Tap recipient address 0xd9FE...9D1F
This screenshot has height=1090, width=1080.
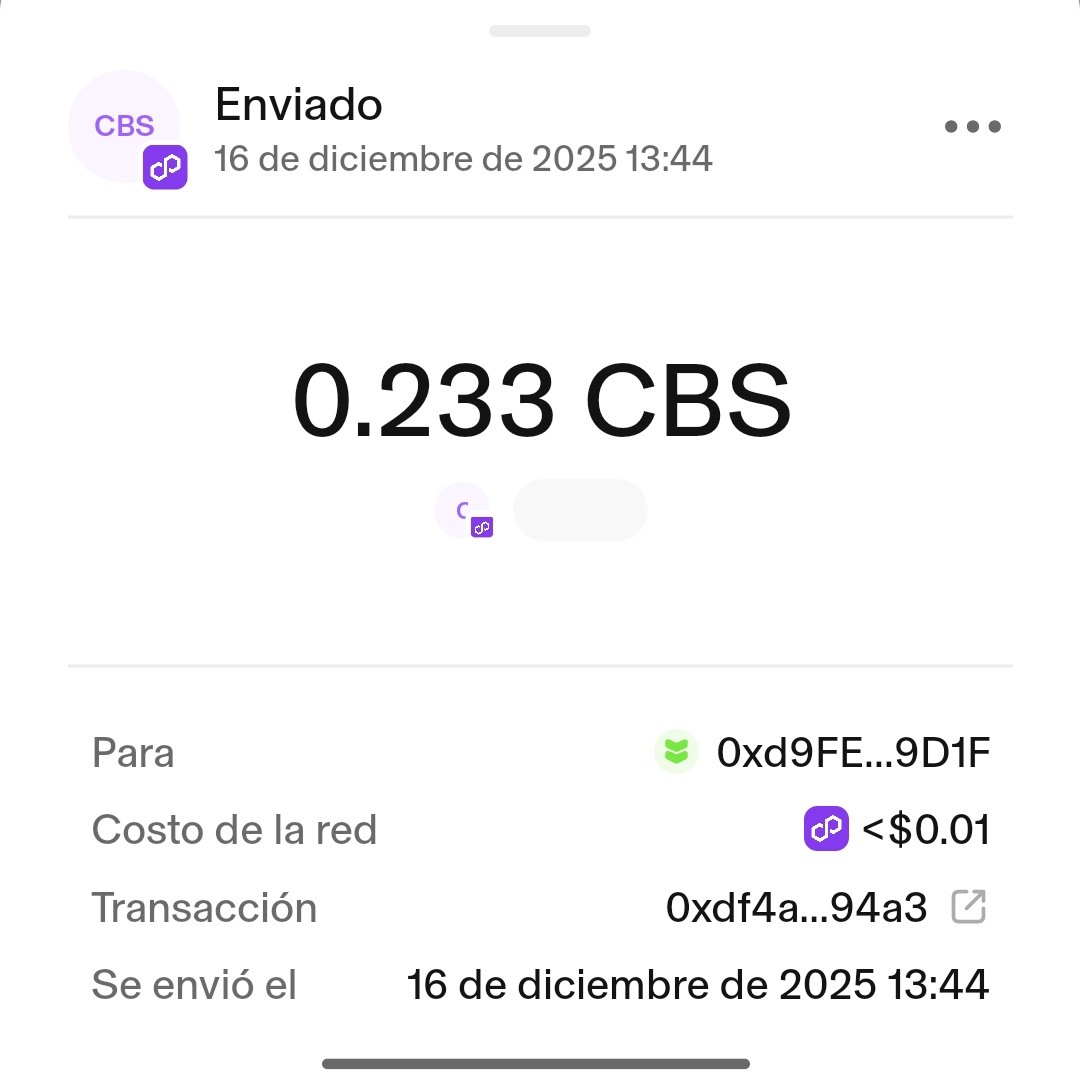[x=852, y=753]
